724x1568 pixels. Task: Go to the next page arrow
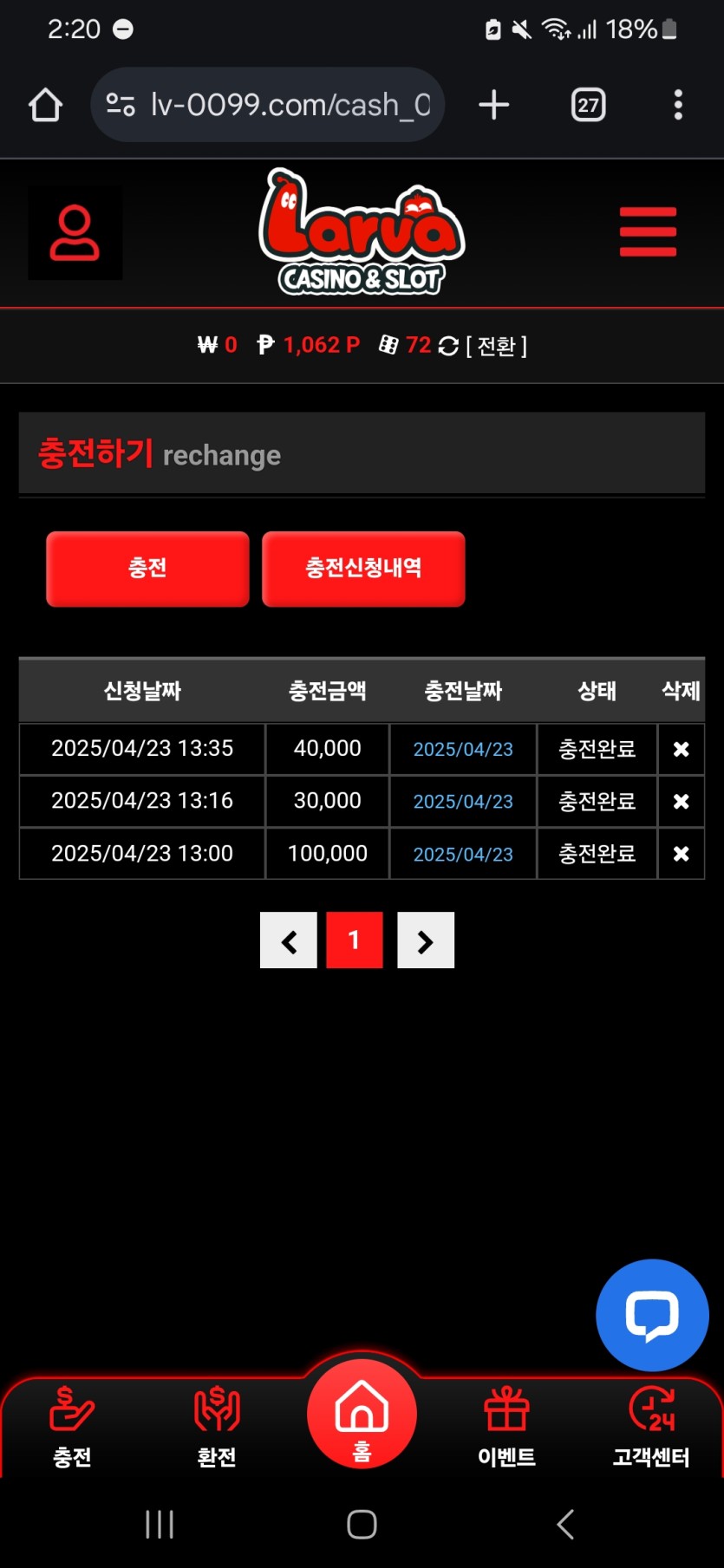tap(425, 940)
